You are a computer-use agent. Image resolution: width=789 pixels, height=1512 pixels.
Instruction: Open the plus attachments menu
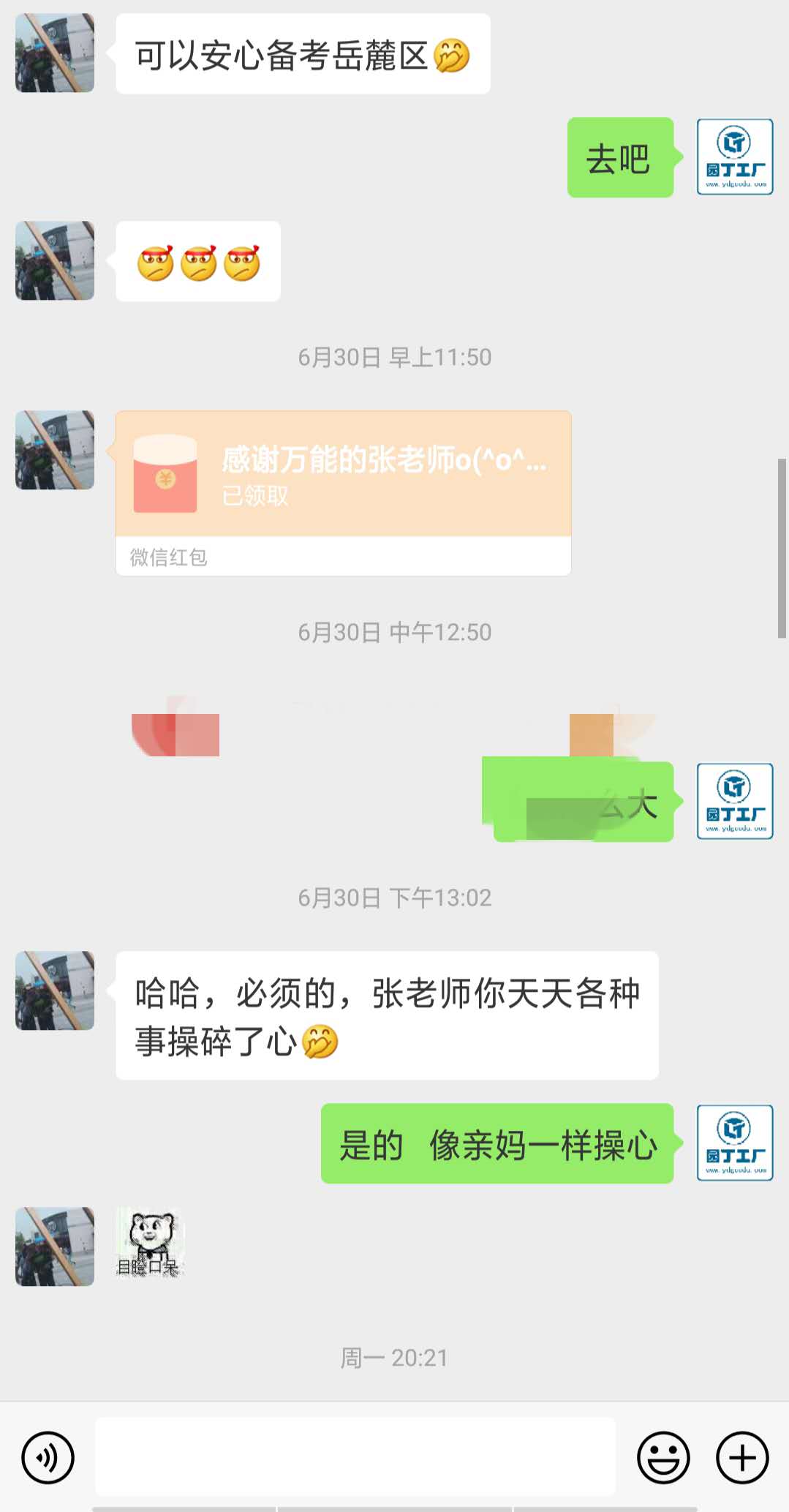[741, 1457]
